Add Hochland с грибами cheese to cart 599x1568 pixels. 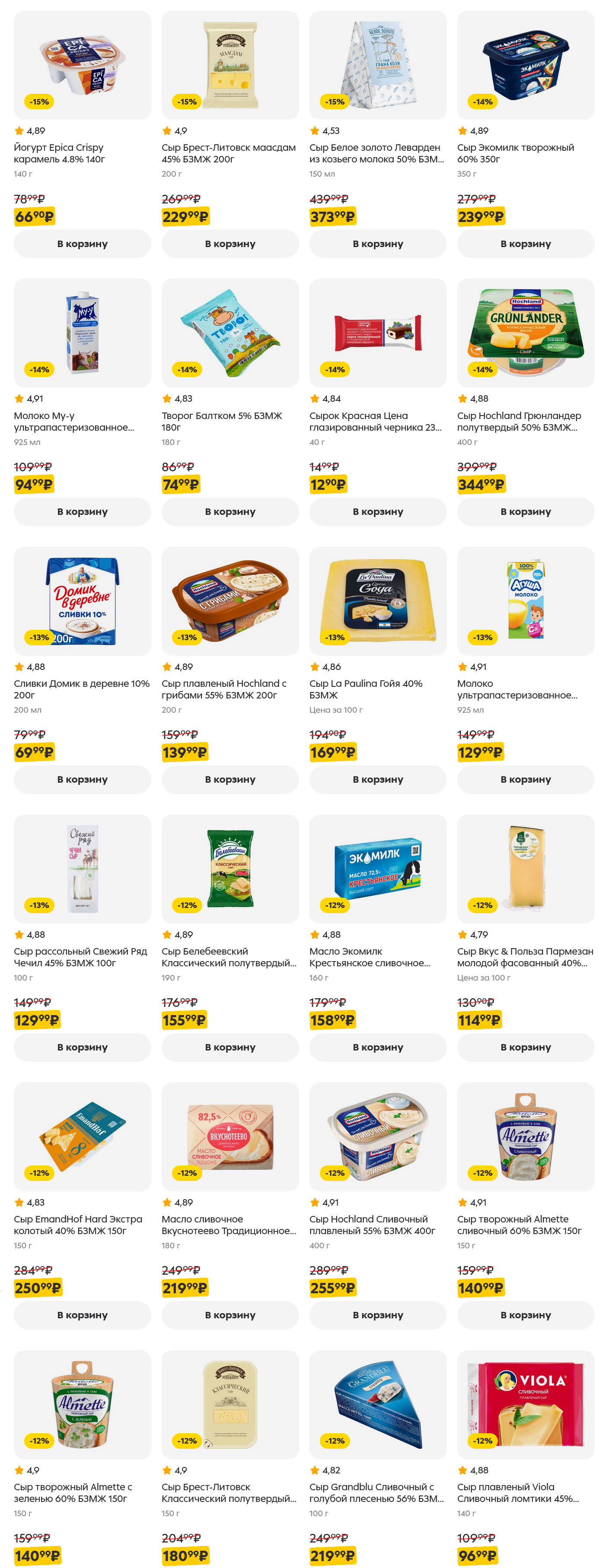(x=229, y=779)
